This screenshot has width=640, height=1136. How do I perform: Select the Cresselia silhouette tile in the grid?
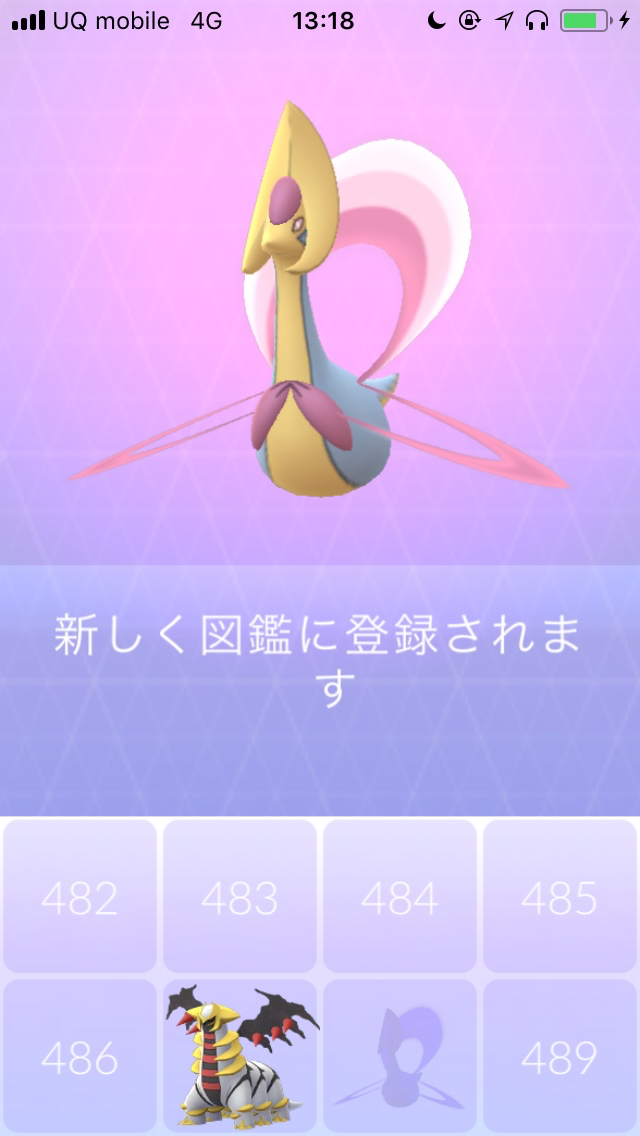coord(400,1058)
